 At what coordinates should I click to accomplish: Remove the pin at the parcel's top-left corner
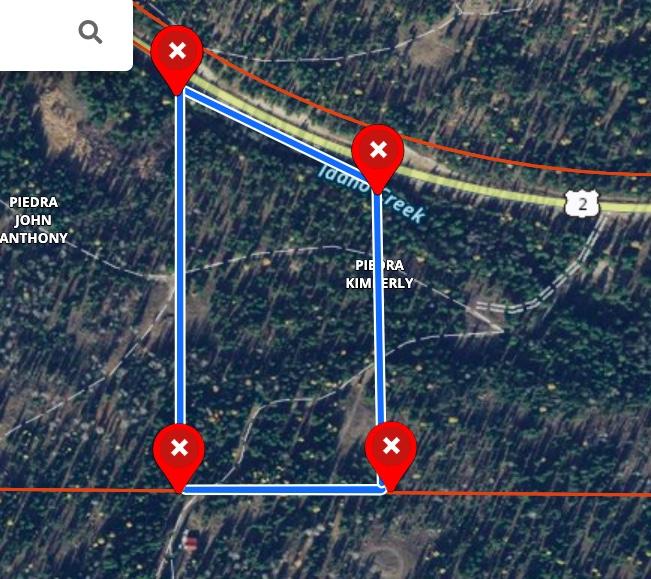pos(177,51)
